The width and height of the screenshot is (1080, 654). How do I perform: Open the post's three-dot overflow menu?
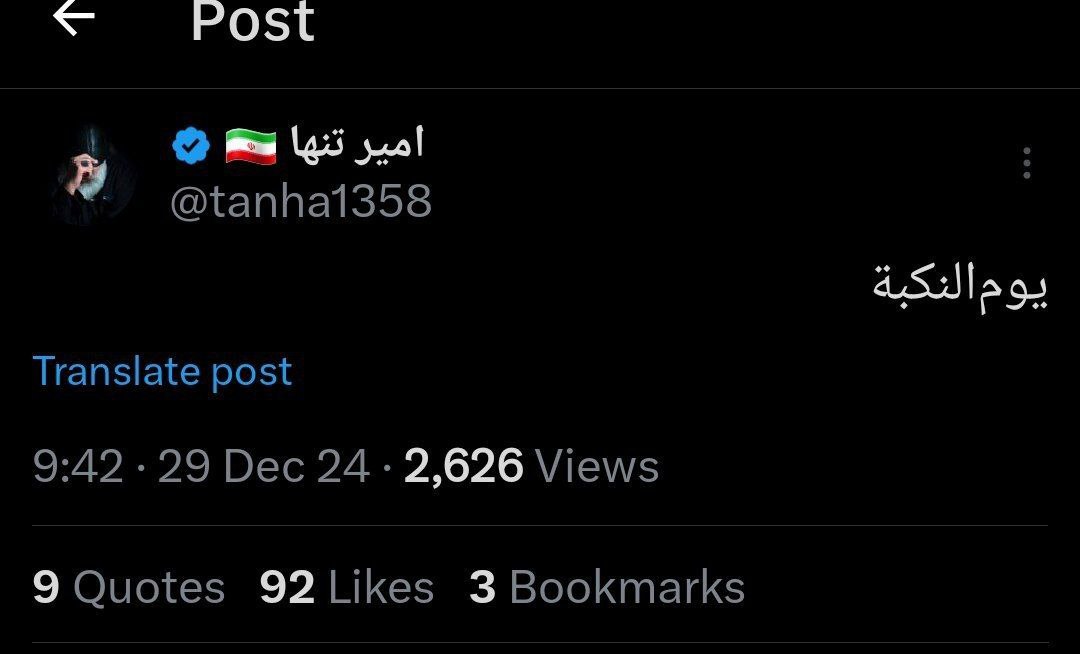[x=1026, y=163]
